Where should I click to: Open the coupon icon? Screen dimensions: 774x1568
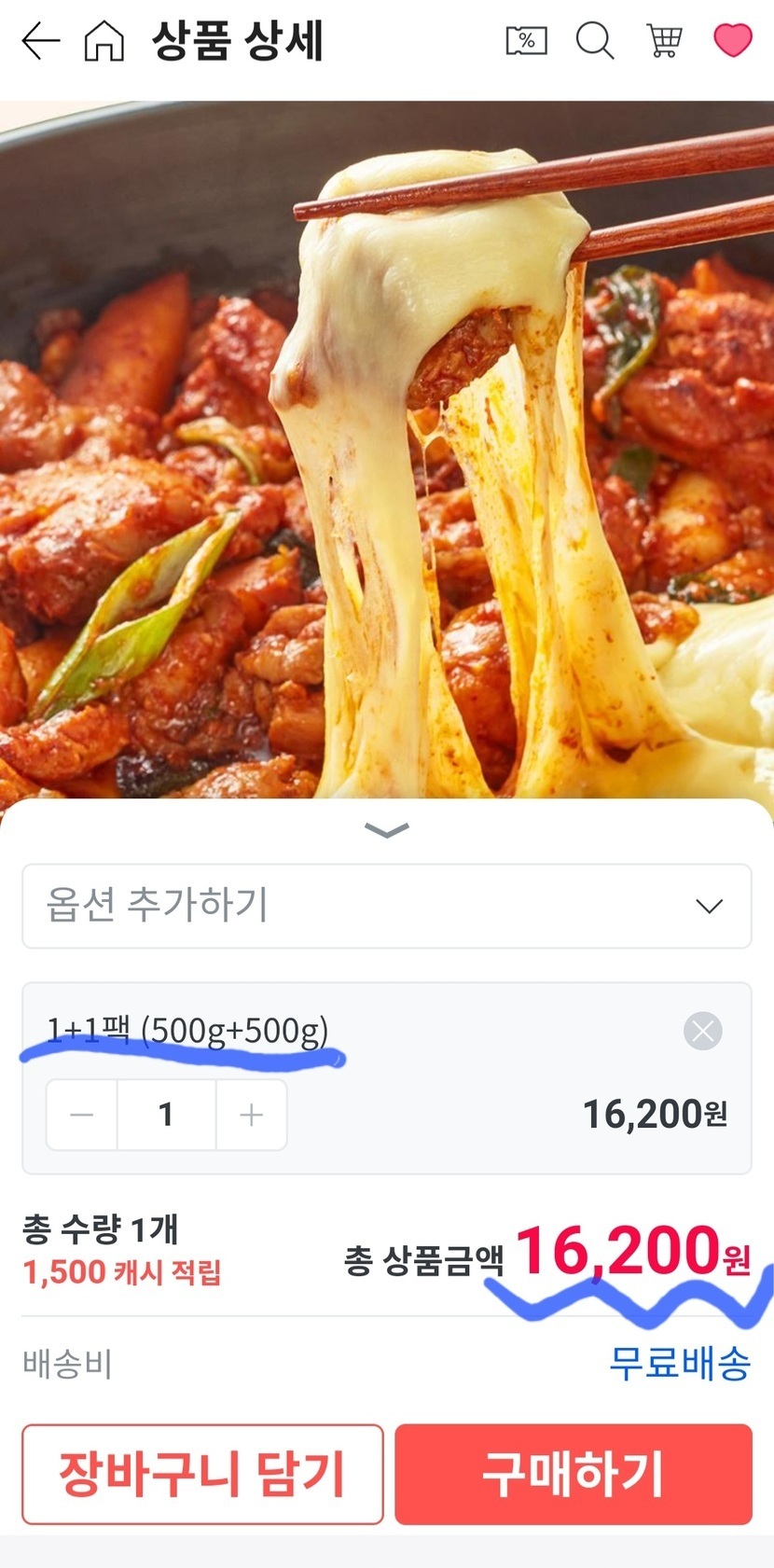[x=526, y=41]
